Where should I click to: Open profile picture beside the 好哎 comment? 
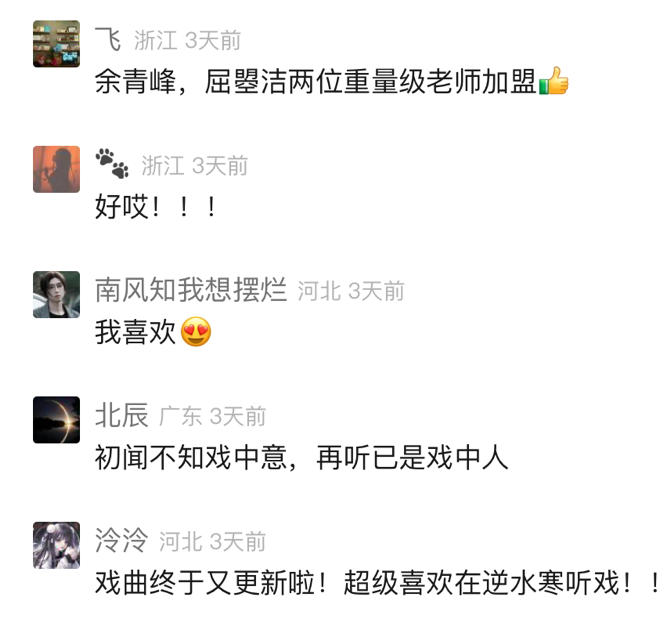tap(56, 169)
